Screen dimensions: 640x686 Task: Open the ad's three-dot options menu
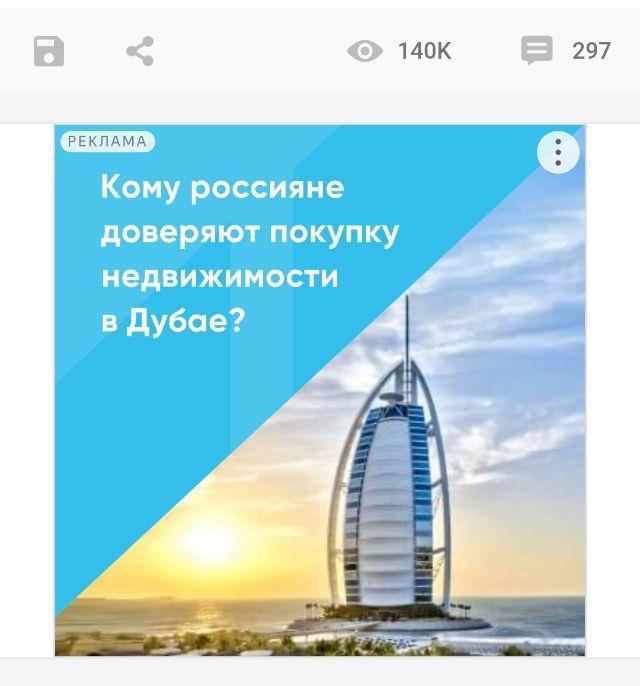pos(558,152)
